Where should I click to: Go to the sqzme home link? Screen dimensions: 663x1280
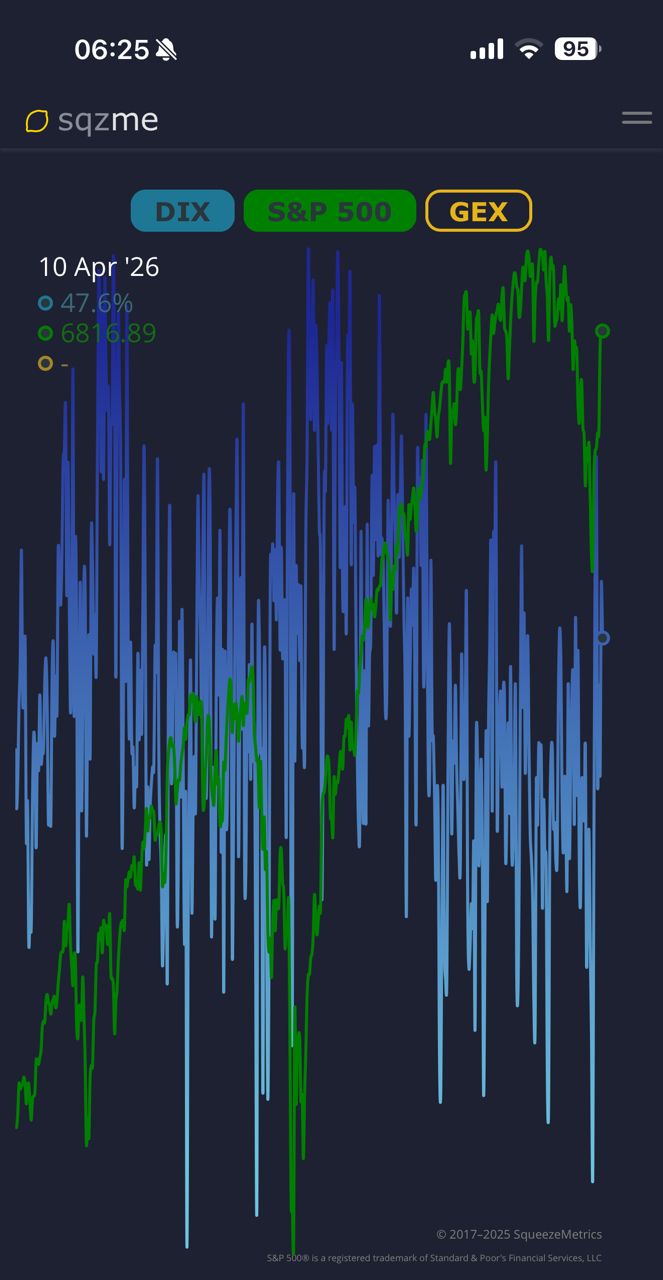(92, 120)
